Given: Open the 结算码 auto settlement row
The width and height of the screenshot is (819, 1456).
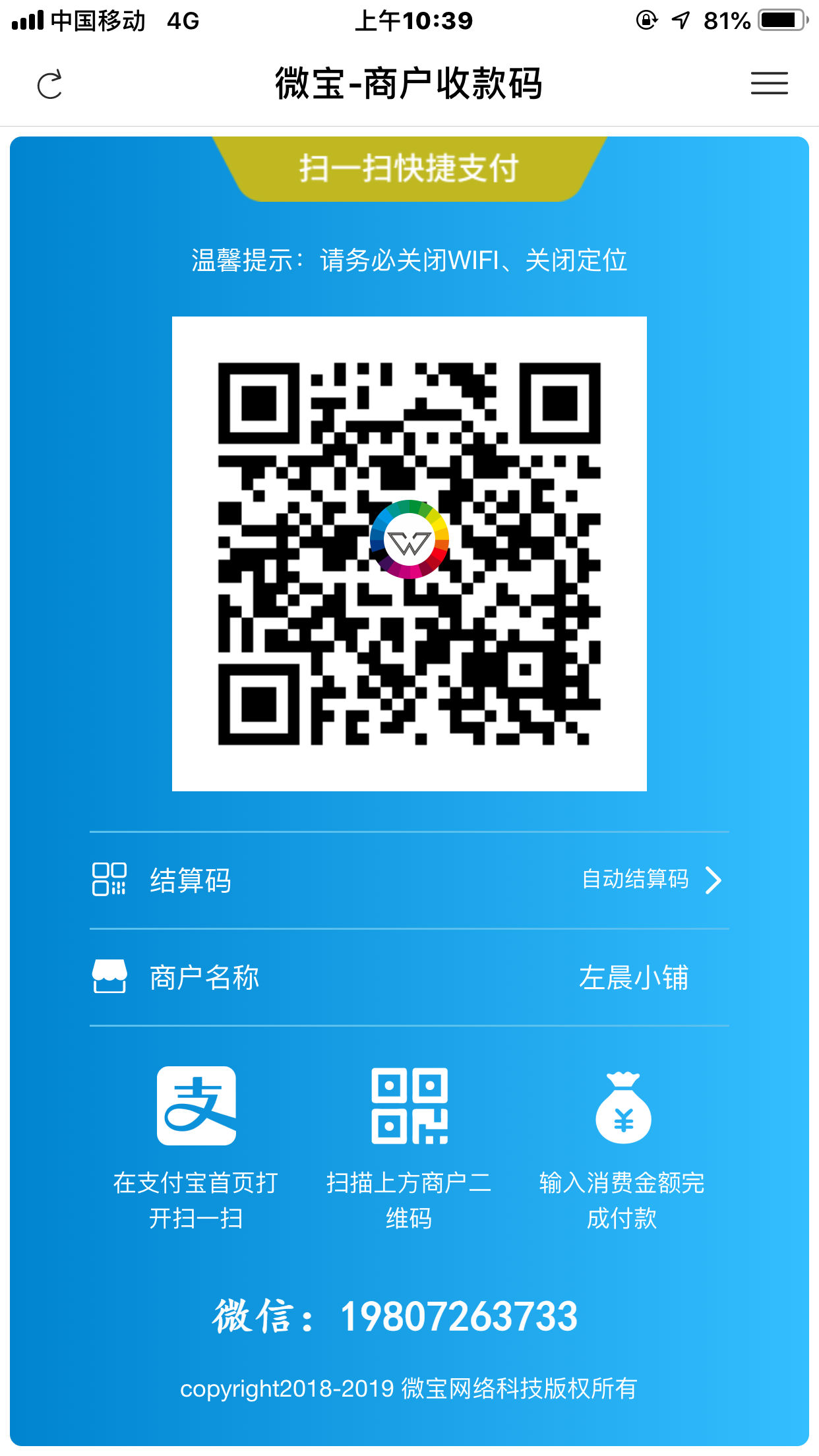Looking at the screenshot, I should click(409, 880).
